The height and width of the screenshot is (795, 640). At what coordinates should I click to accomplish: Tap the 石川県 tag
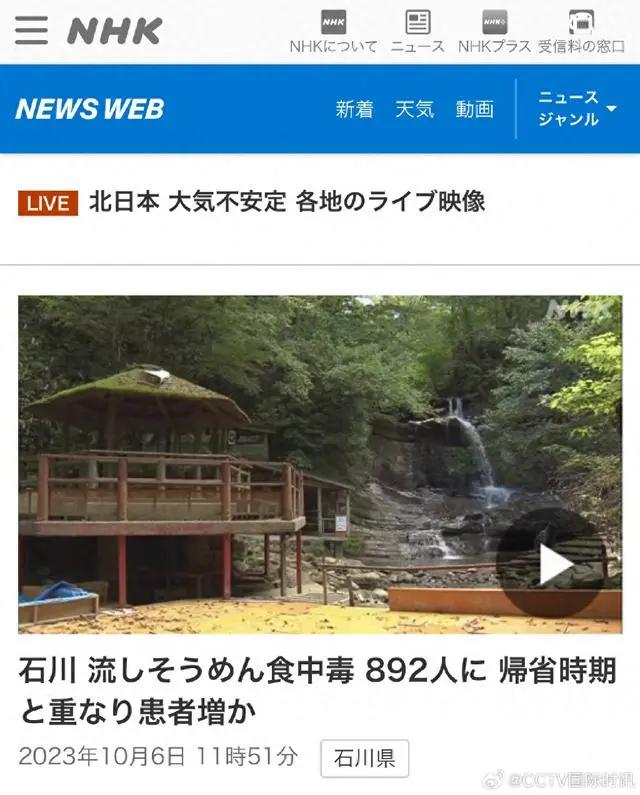365,758
